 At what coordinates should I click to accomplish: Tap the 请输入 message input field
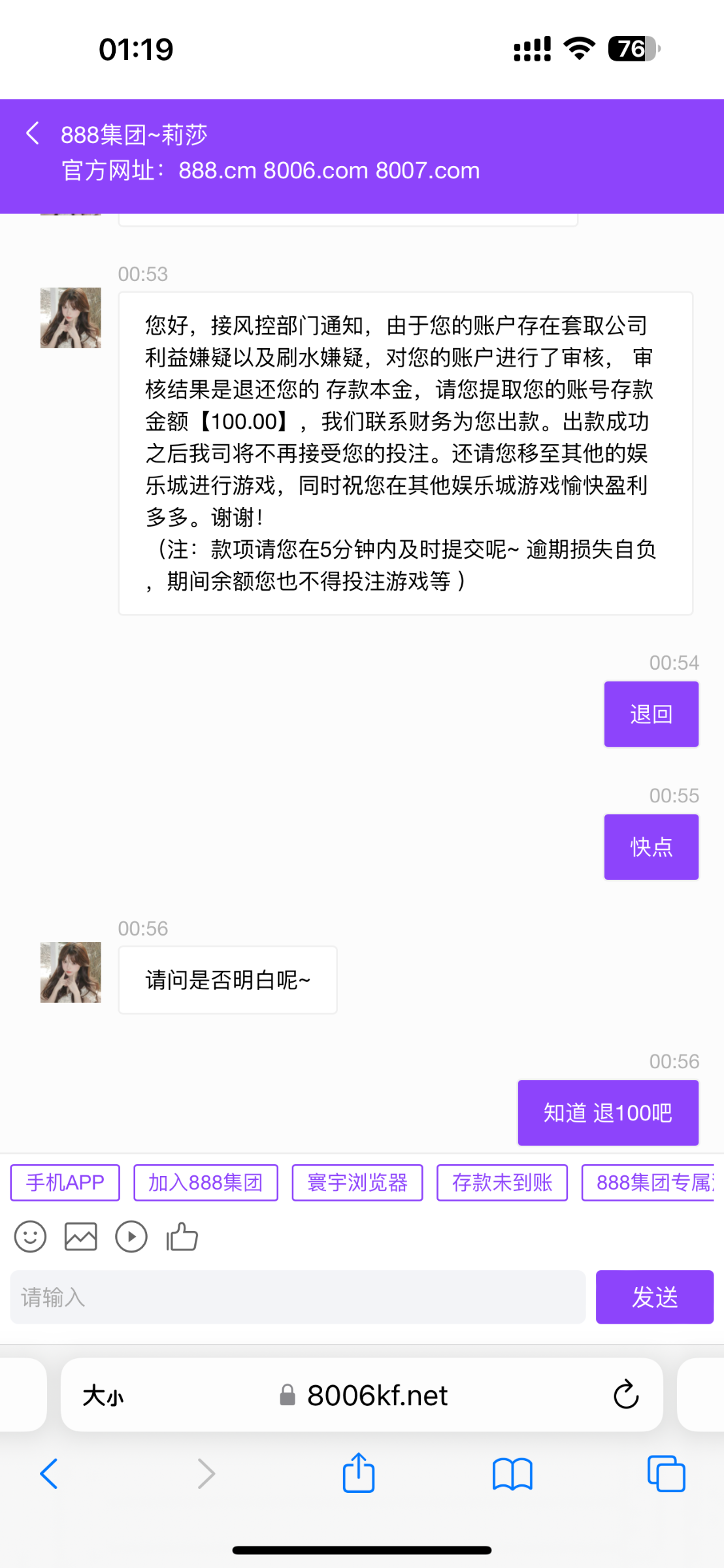(x=297, y=1298)
